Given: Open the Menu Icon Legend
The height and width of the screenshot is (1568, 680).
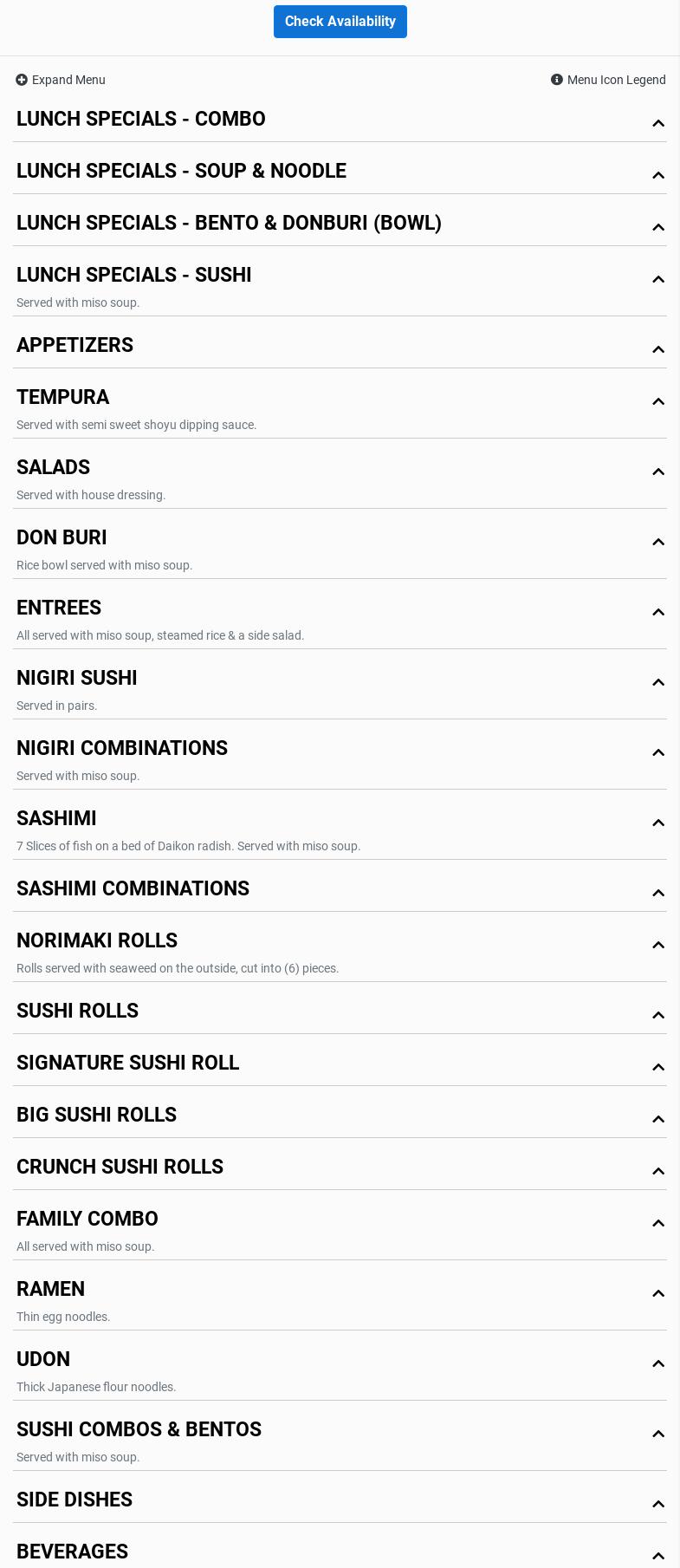Looking at the screenshot, I should click(x=608, y=80).
